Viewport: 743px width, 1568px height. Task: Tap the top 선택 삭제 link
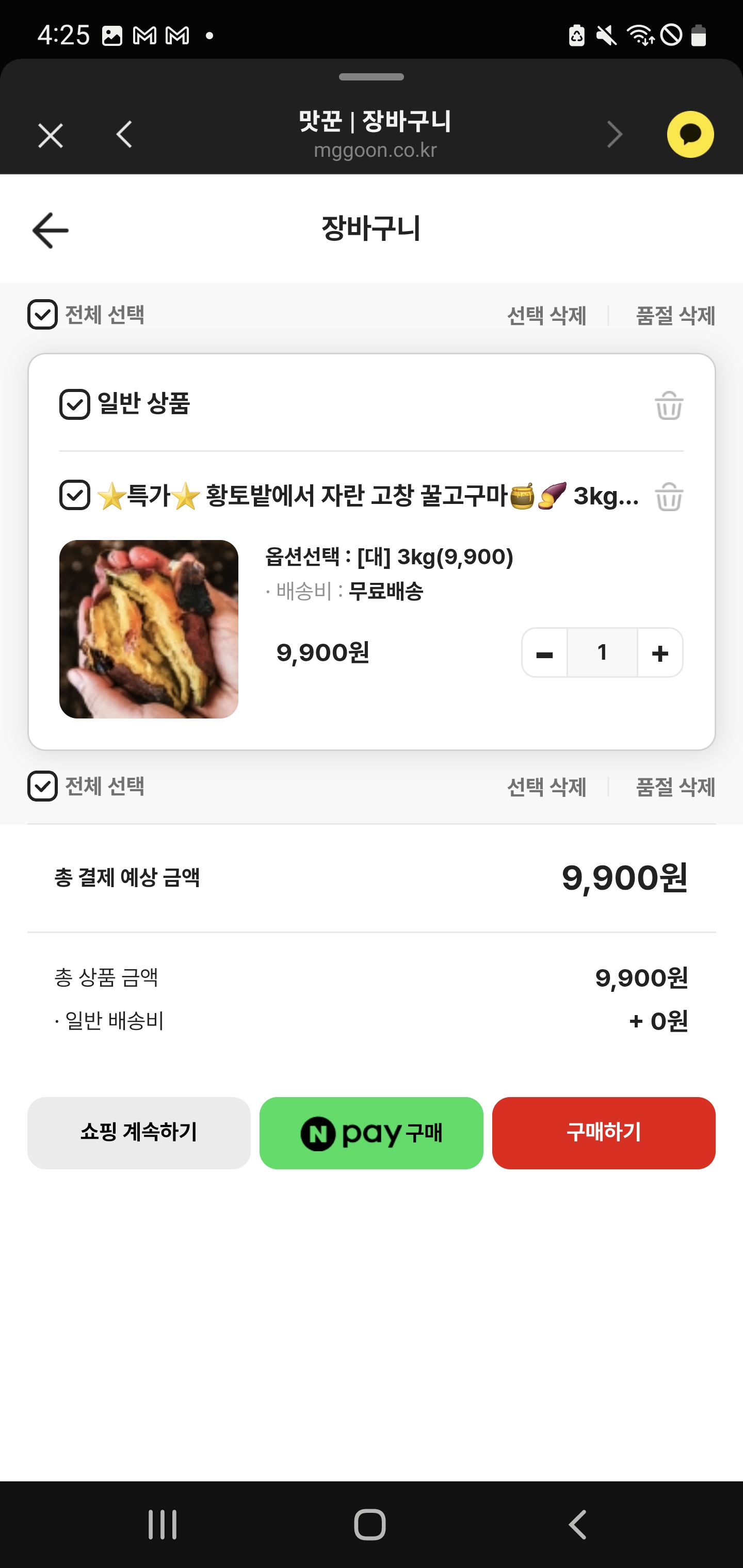[546, 316]
